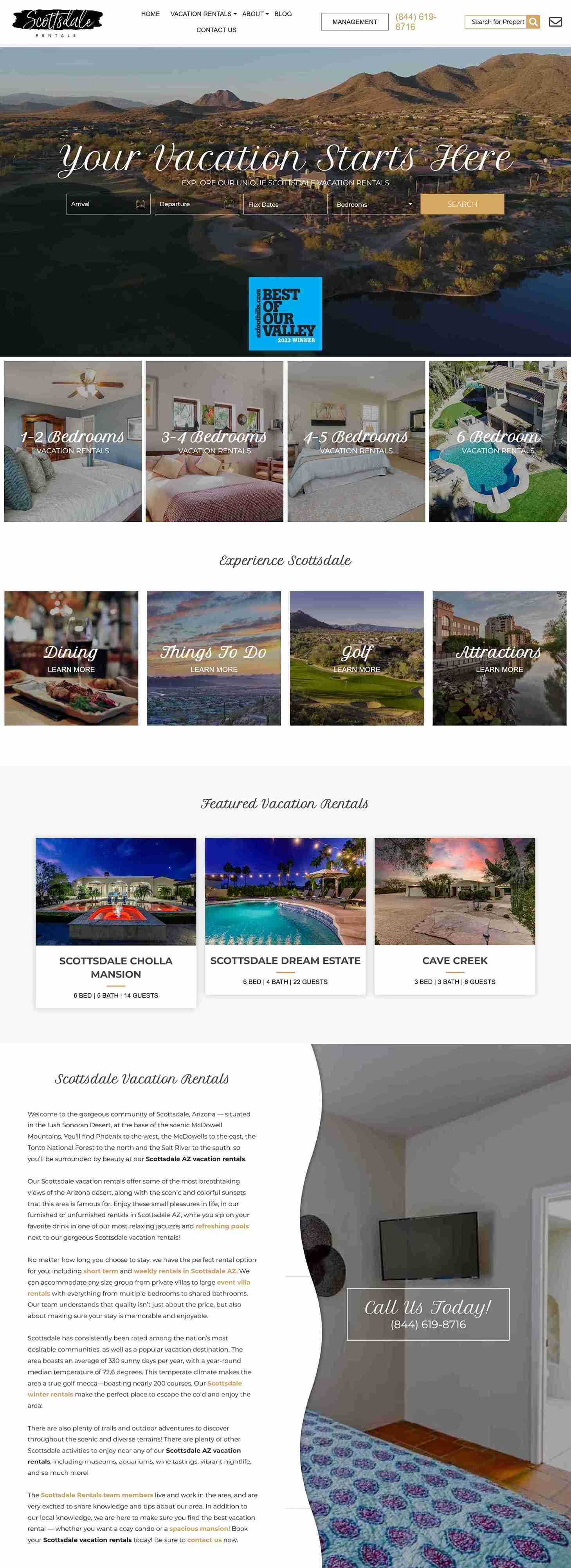Open the Scottsdale Dream Estate card
This screenshot has height=1568, width=571.
[x=285, y=960]
